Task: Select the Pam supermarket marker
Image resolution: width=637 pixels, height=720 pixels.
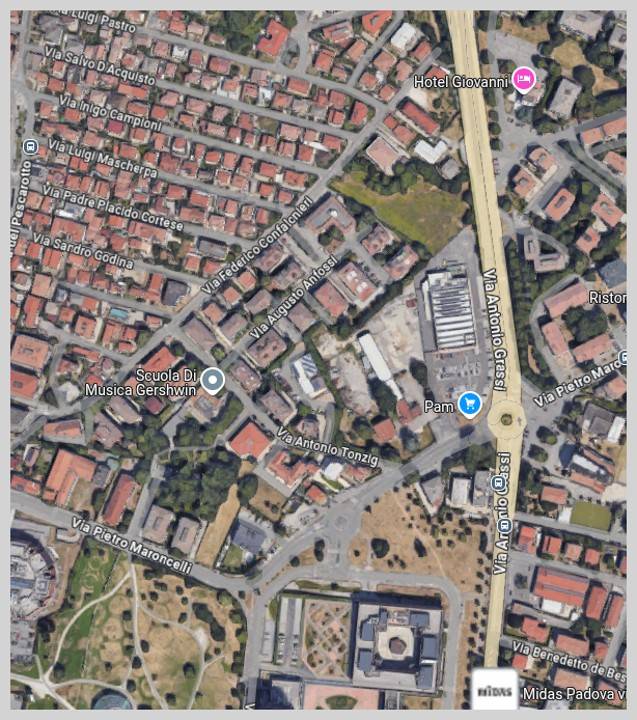Action: tap(469, 404)
